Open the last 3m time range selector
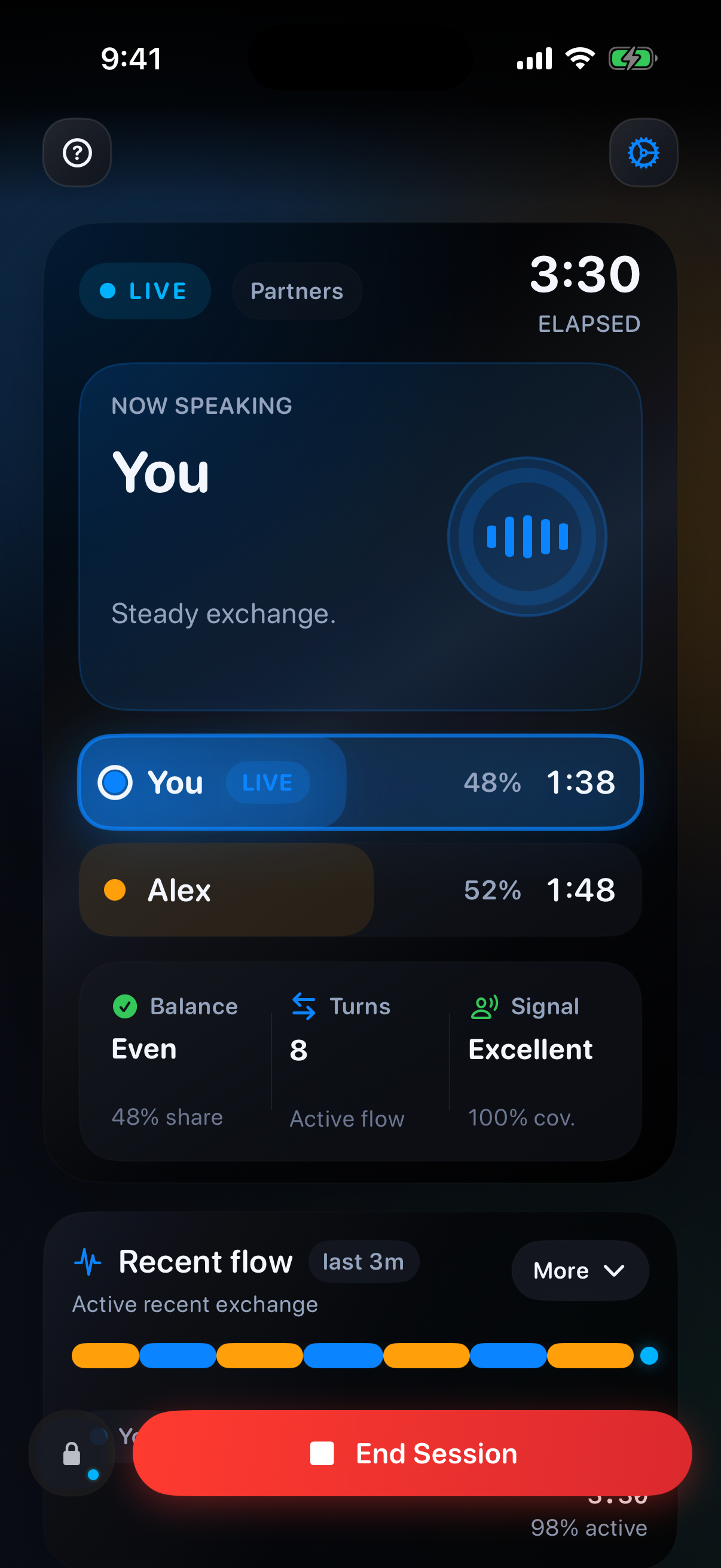 click(363, 1262)
